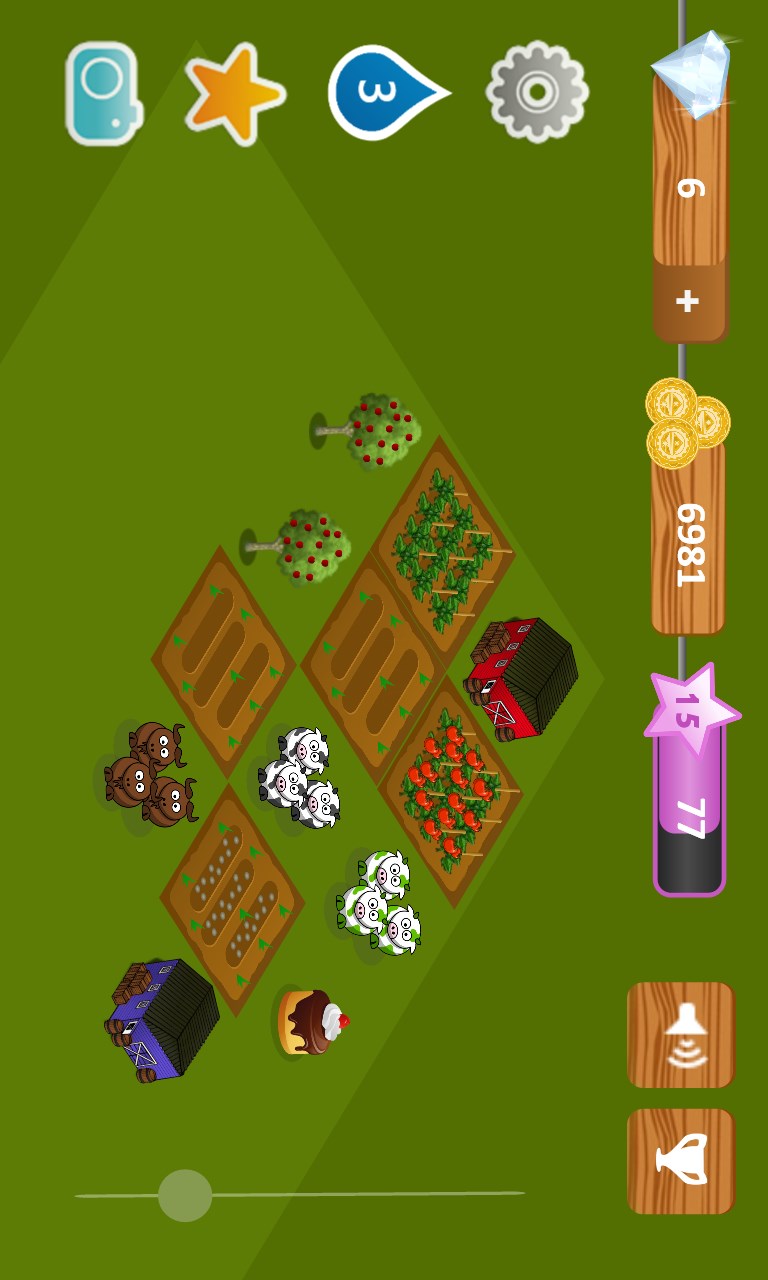Select the red barn
Screen dimensions: 768x1280
(x=521, y=678)
